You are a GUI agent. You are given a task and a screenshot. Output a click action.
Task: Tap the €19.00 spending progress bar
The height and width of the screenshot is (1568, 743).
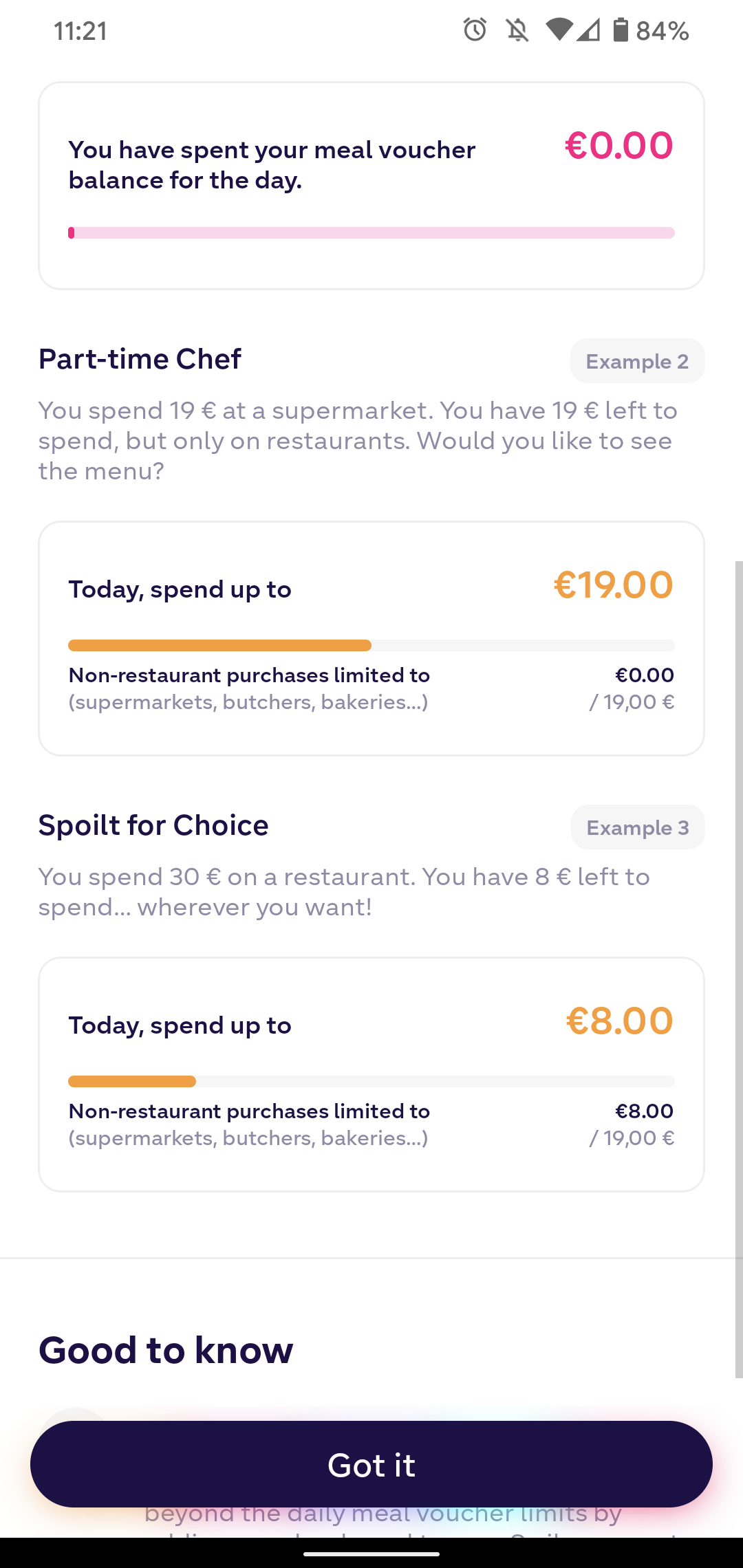click(371, 645)
